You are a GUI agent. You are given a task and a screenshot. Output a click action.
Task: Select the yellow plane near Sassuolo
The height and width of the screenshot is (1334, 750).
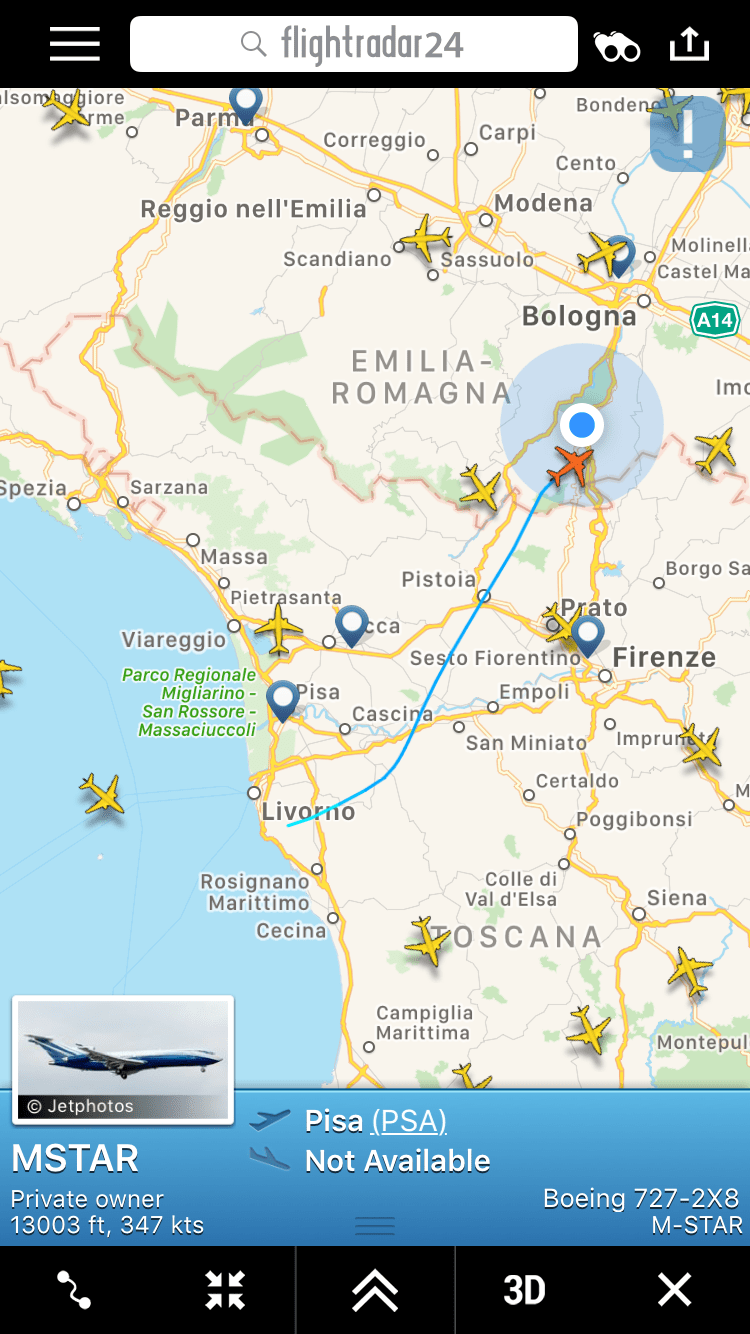(x=427, y=240)
